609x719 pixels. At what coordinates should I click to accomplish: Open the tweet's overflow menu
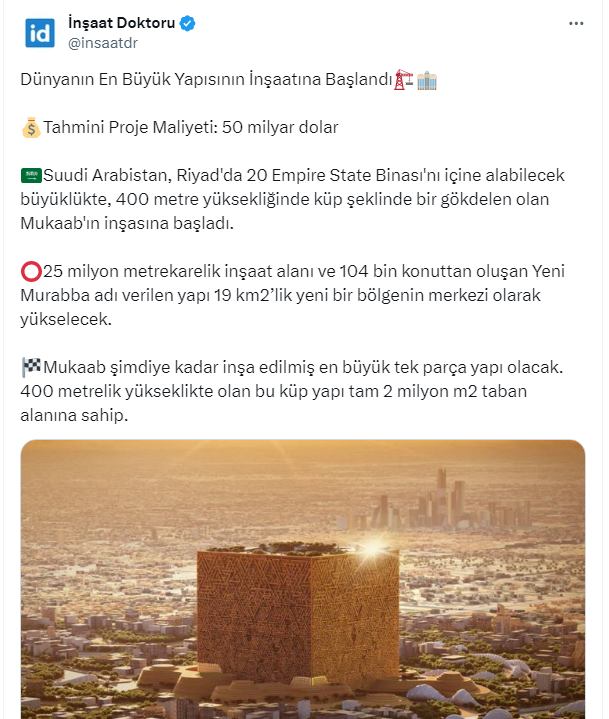click(x=575, y=23)
